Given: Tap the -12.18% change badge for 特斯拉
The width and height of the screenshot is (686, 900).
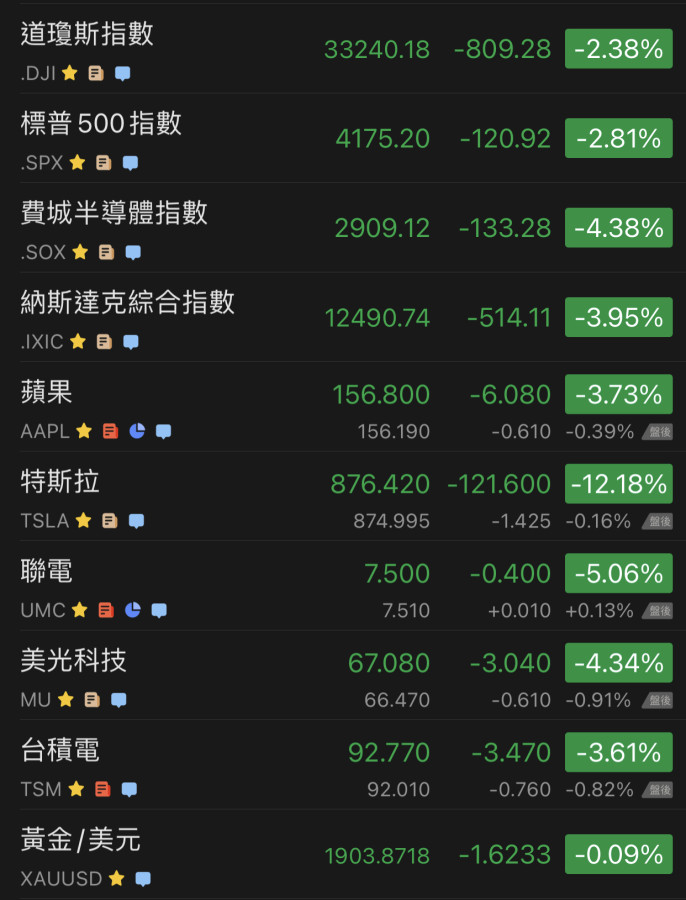Looking at the screenshot, I should pyautogui.click(x=618, y=485).
